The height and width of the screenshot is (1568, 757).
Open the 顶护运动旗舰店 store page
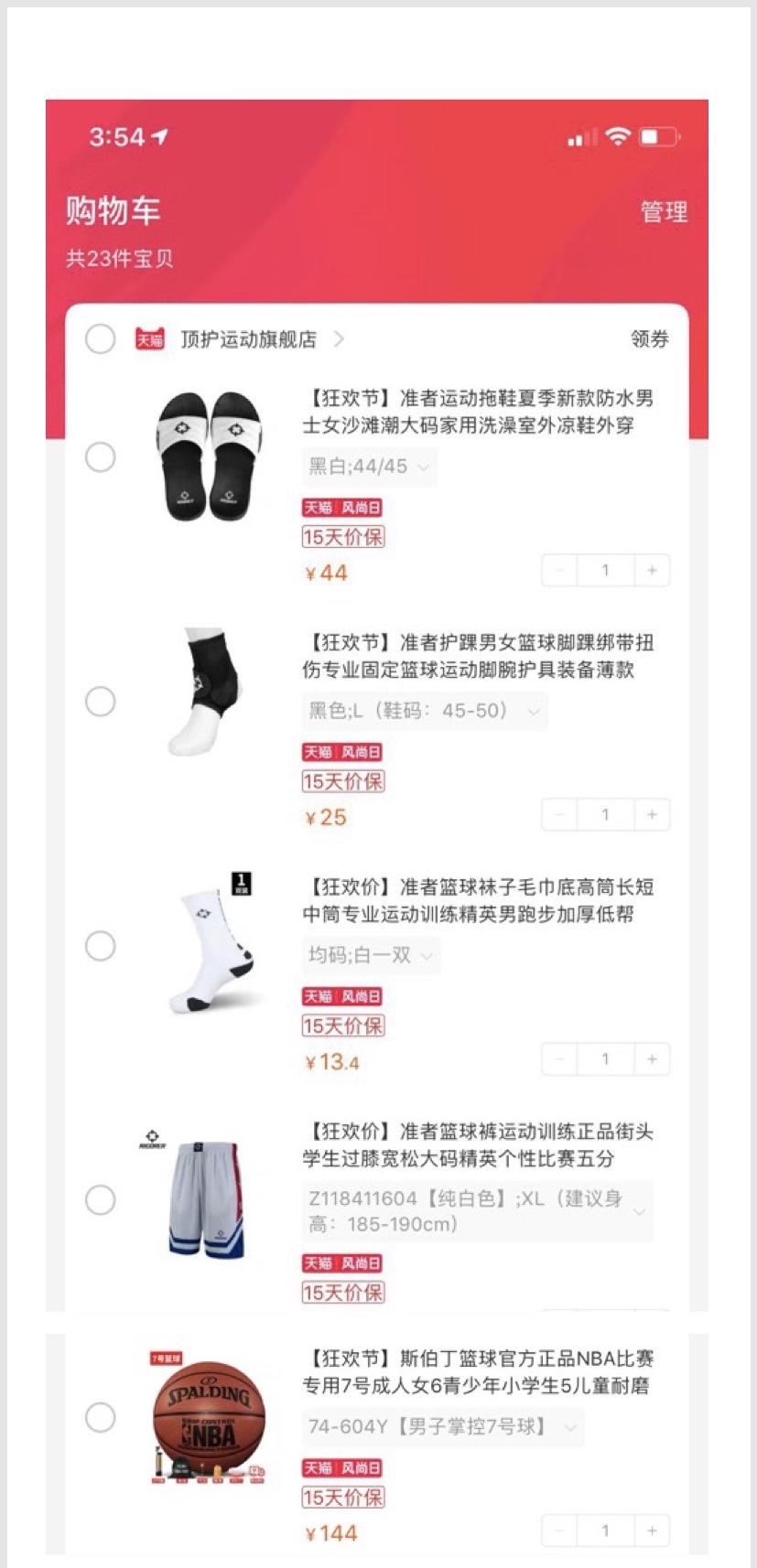[x=248, y=339]
